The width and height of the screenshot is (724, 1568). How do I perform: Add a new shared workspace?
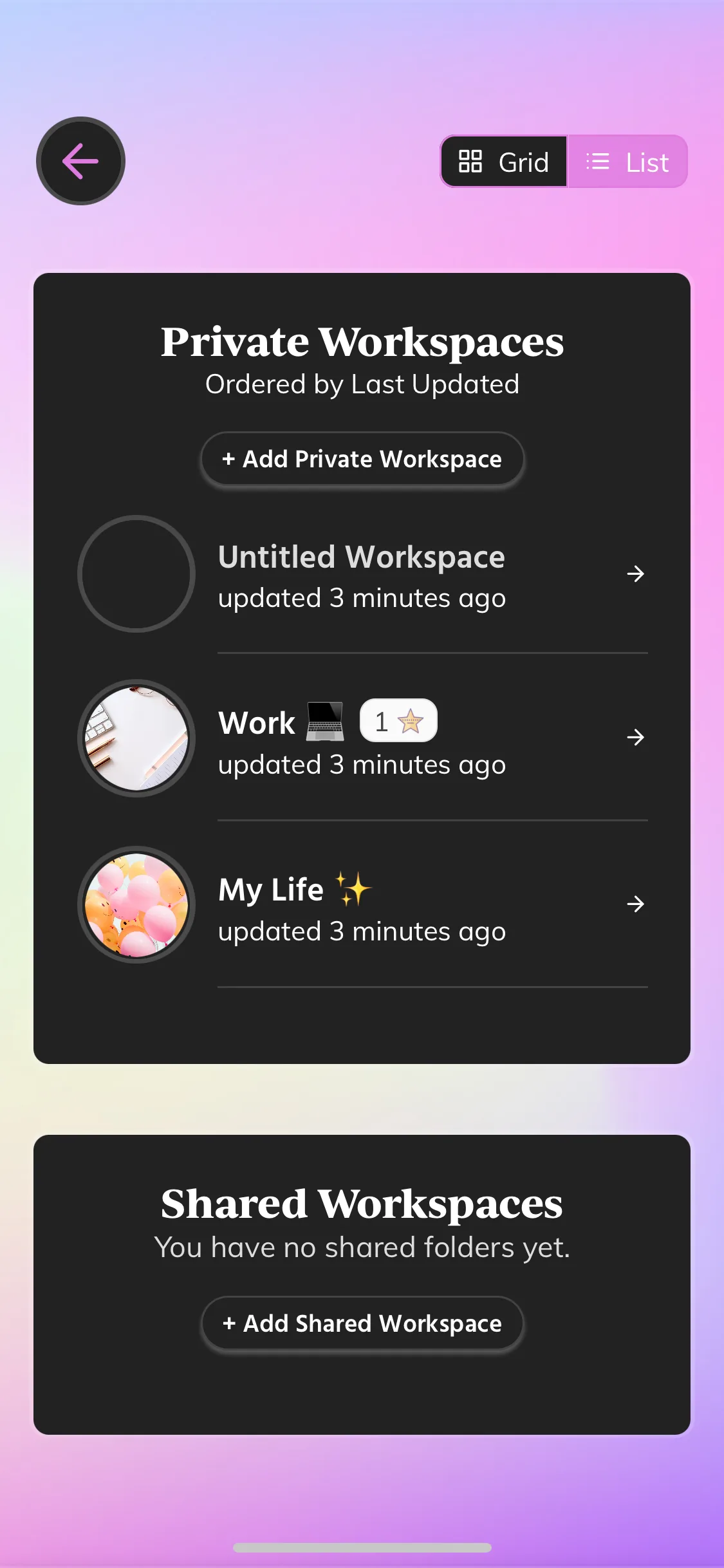(x=362, y=1324)
